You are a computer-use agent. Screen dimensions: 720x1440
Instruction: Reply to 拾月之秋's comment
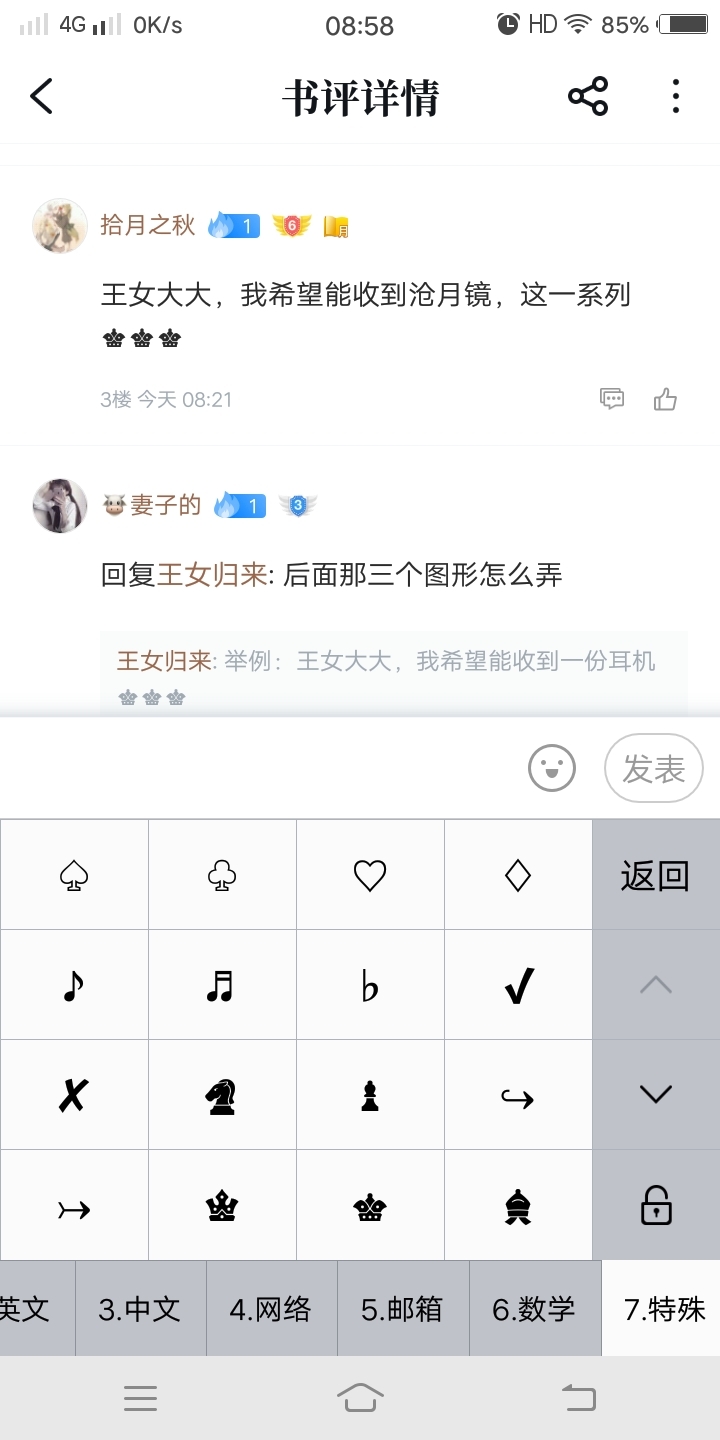click(x=612, y=399)
